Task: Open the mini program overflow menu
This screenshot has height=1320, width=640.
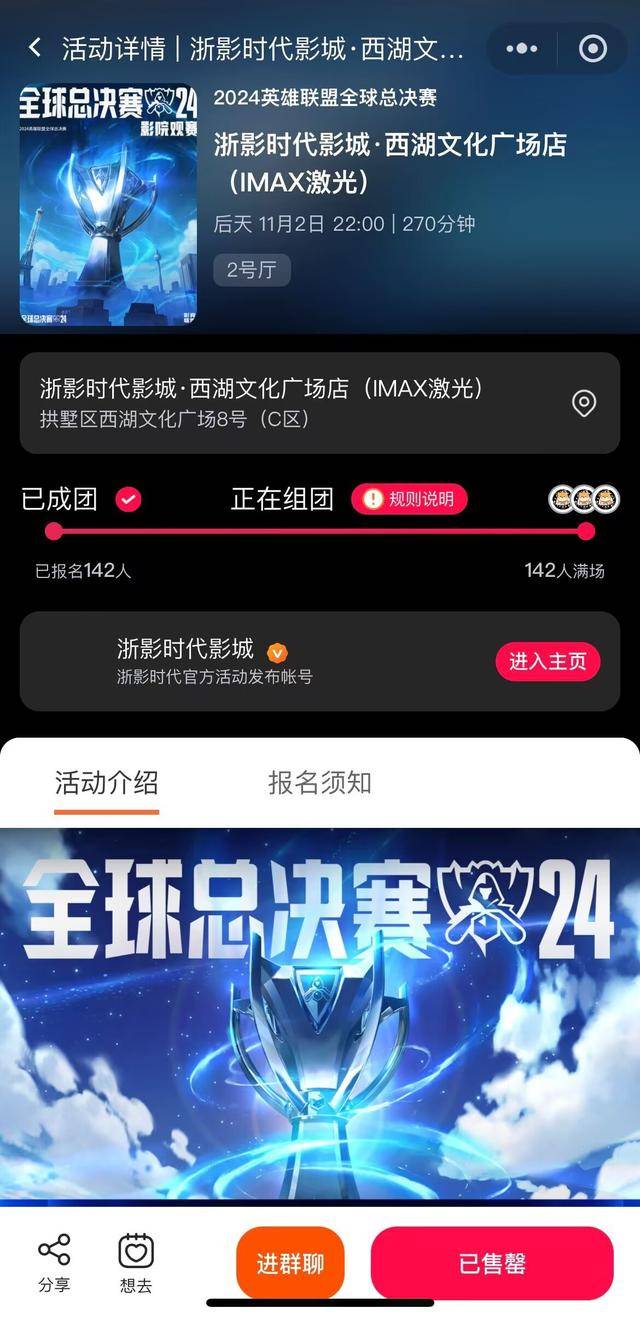Action: click(x=522, y=48)
